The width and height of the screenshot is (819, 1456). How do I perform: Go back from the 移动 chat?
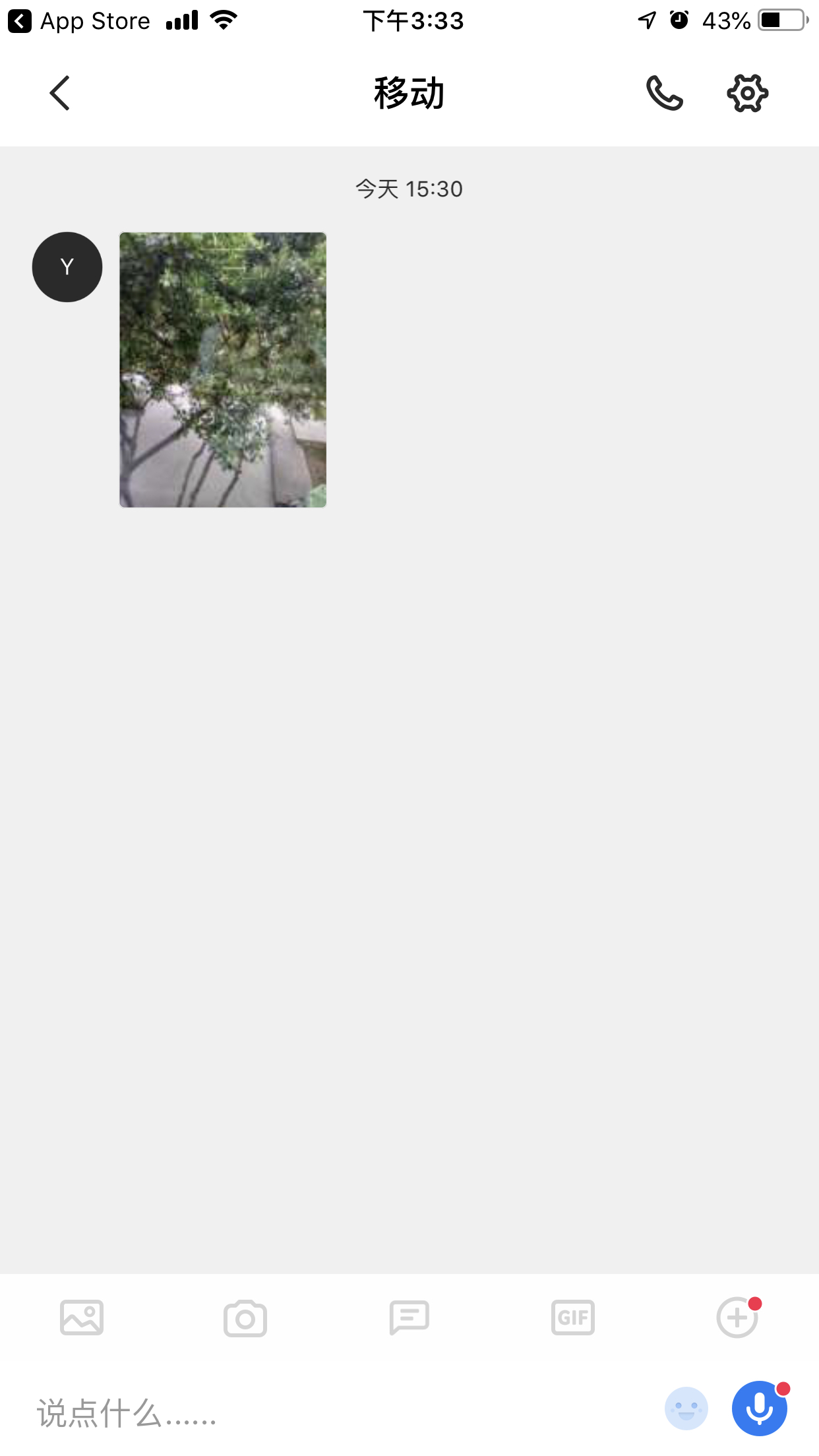[x=60, y=93]
